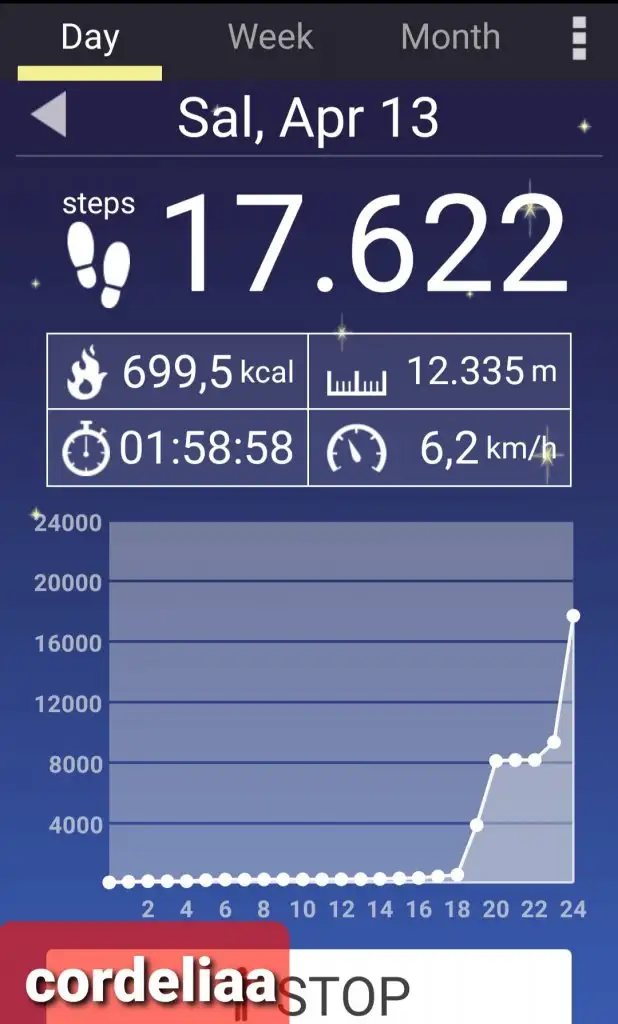Viewport: 618px width, 1024px height.
Task: Switch to the Week tab
Action: click(x=270, y=38)
